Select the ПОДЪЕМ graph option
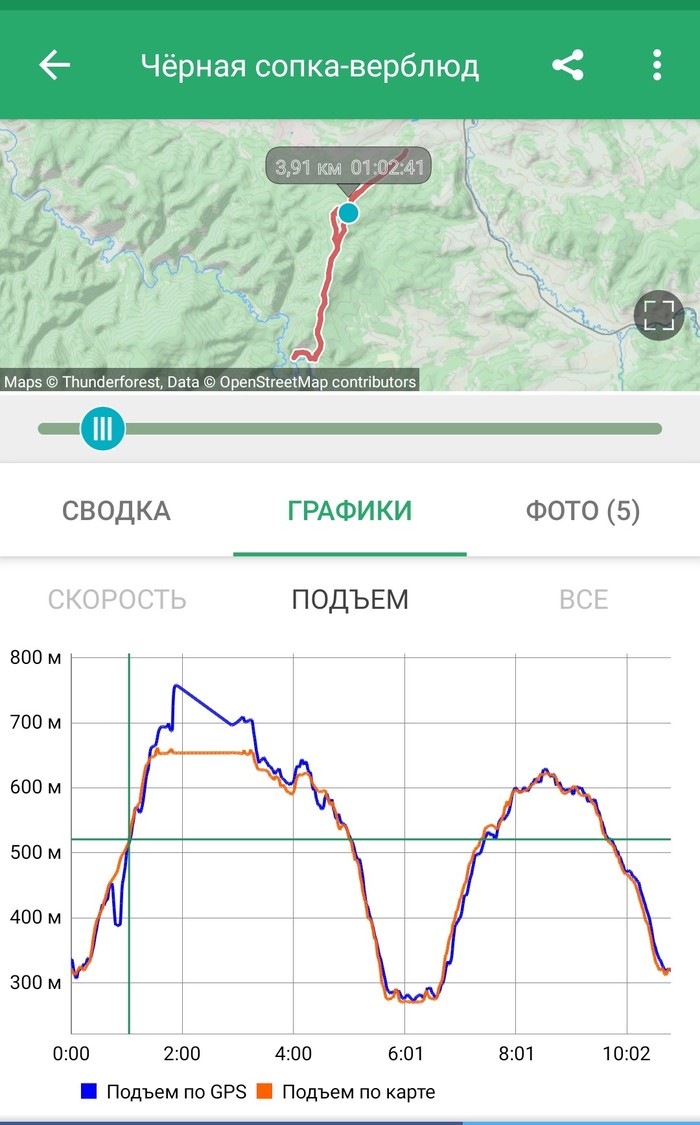Screen dimensions: 700x1125 coord(350,599)
